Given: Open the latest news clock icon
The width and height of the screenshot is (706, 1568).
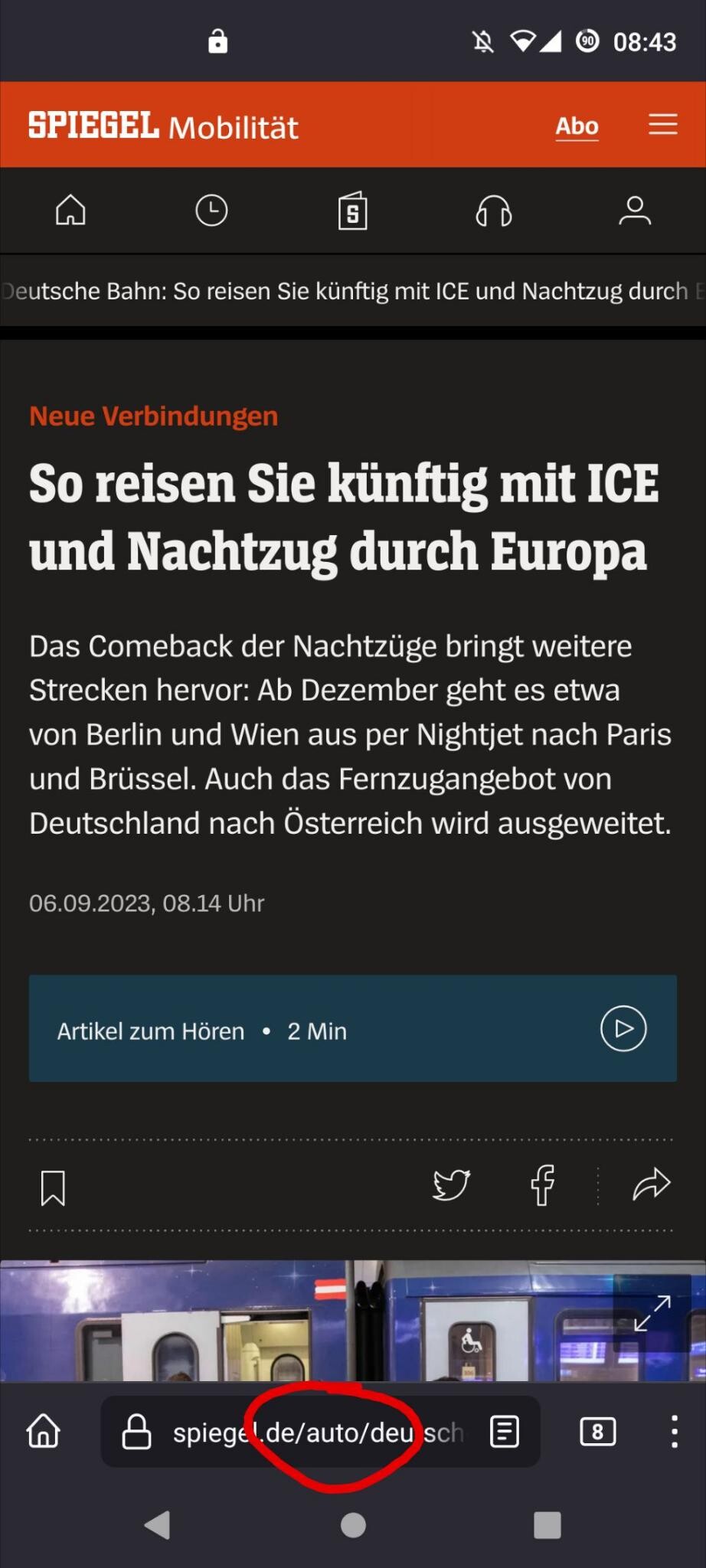Looking at the screenshot, I should click(211, 211).
